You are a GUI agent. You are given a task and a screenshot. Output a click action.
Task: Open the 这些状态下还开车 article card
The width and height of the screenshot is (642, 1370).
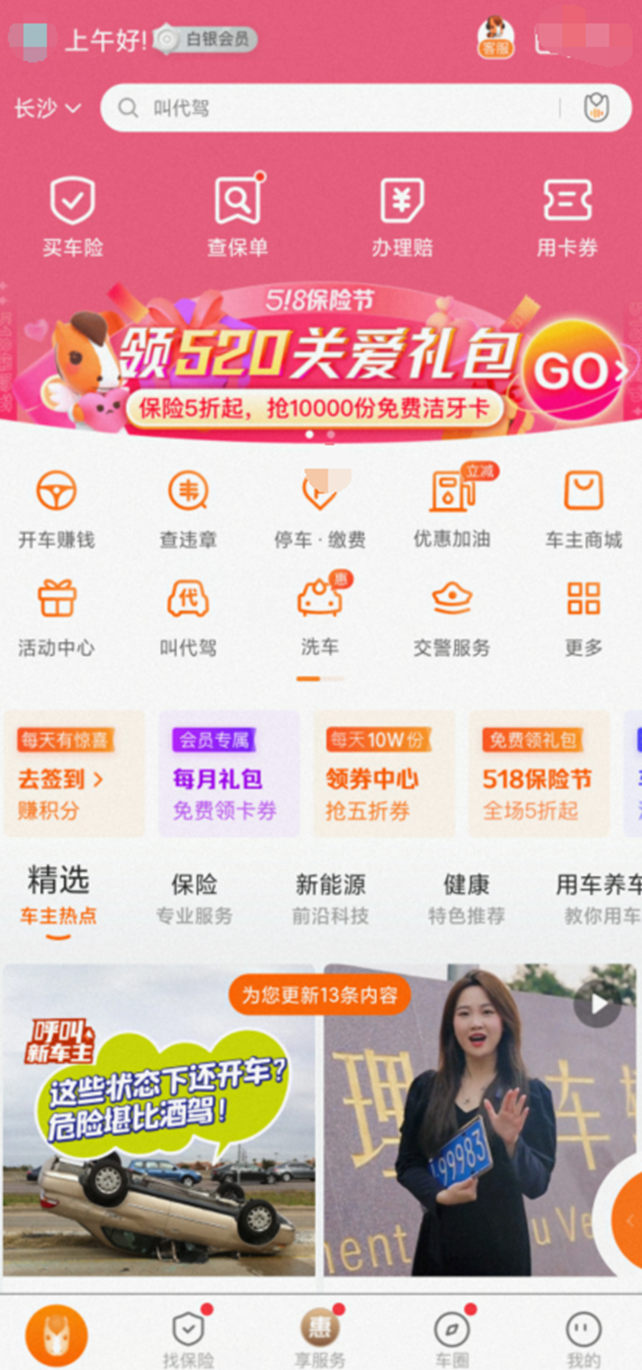(158, 1120)
